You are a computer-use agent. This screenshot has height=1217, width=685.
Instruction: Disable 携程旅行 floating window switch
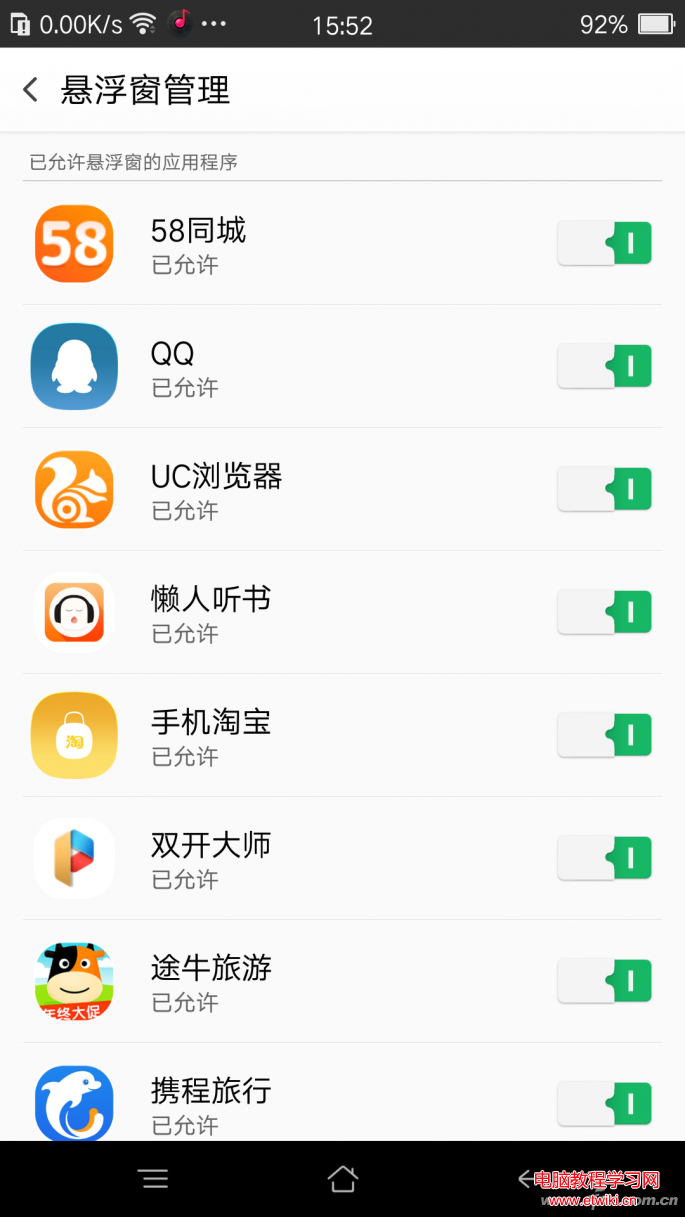[604, 1104]
